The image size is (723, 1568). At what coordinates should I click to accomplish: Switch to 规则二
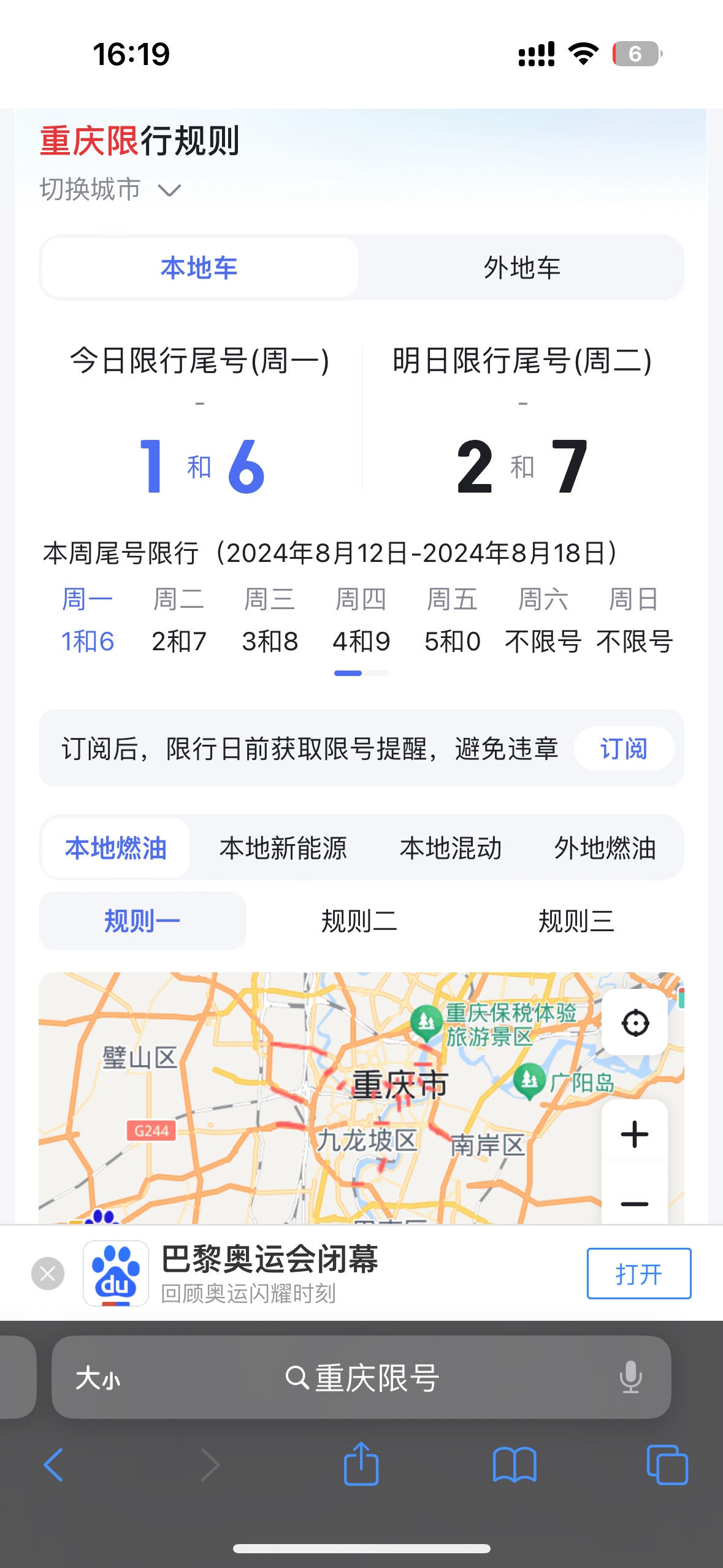(359, 921)
